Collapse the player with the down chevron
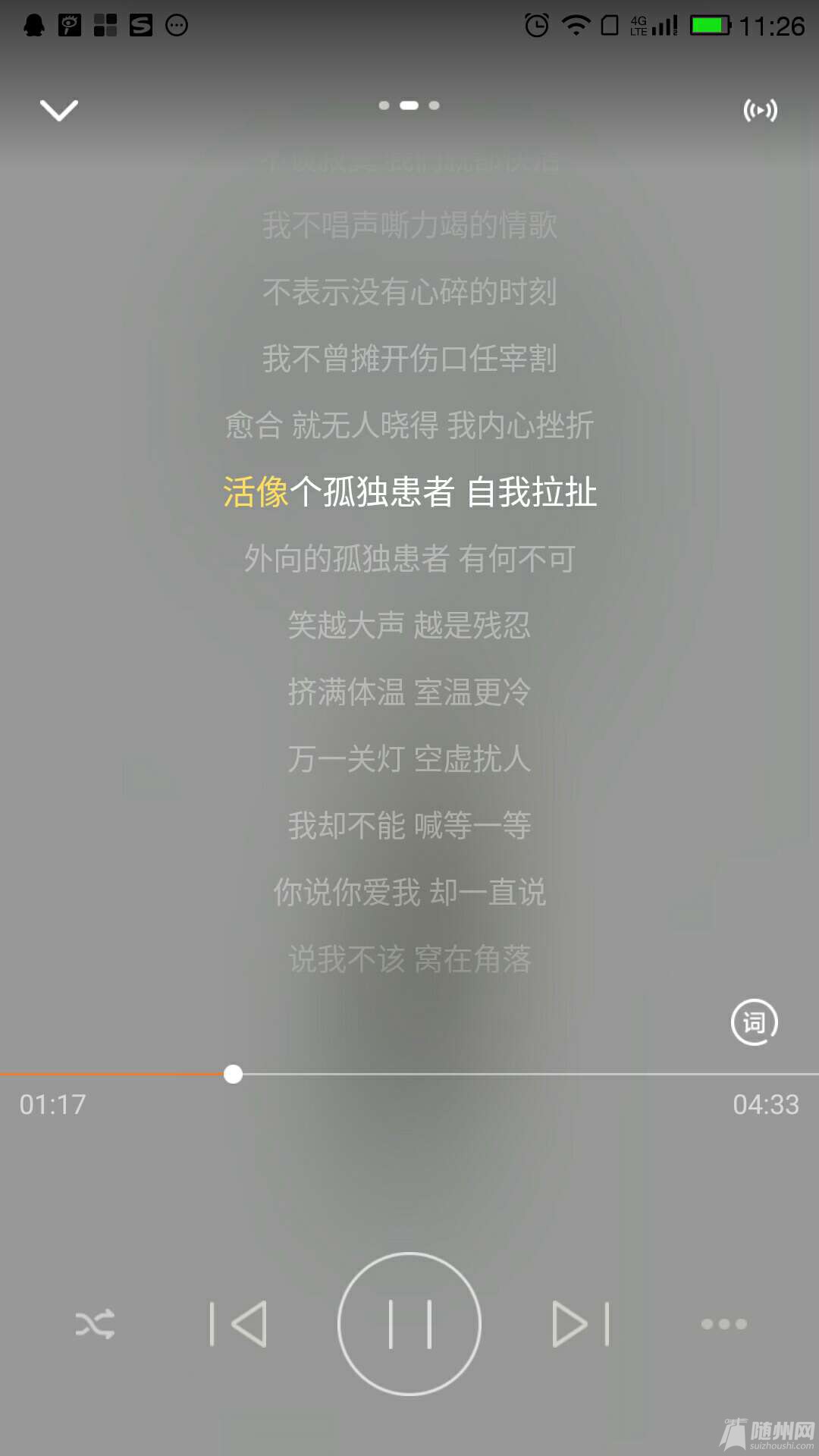Screen dimensions: 819x1456 58,110
